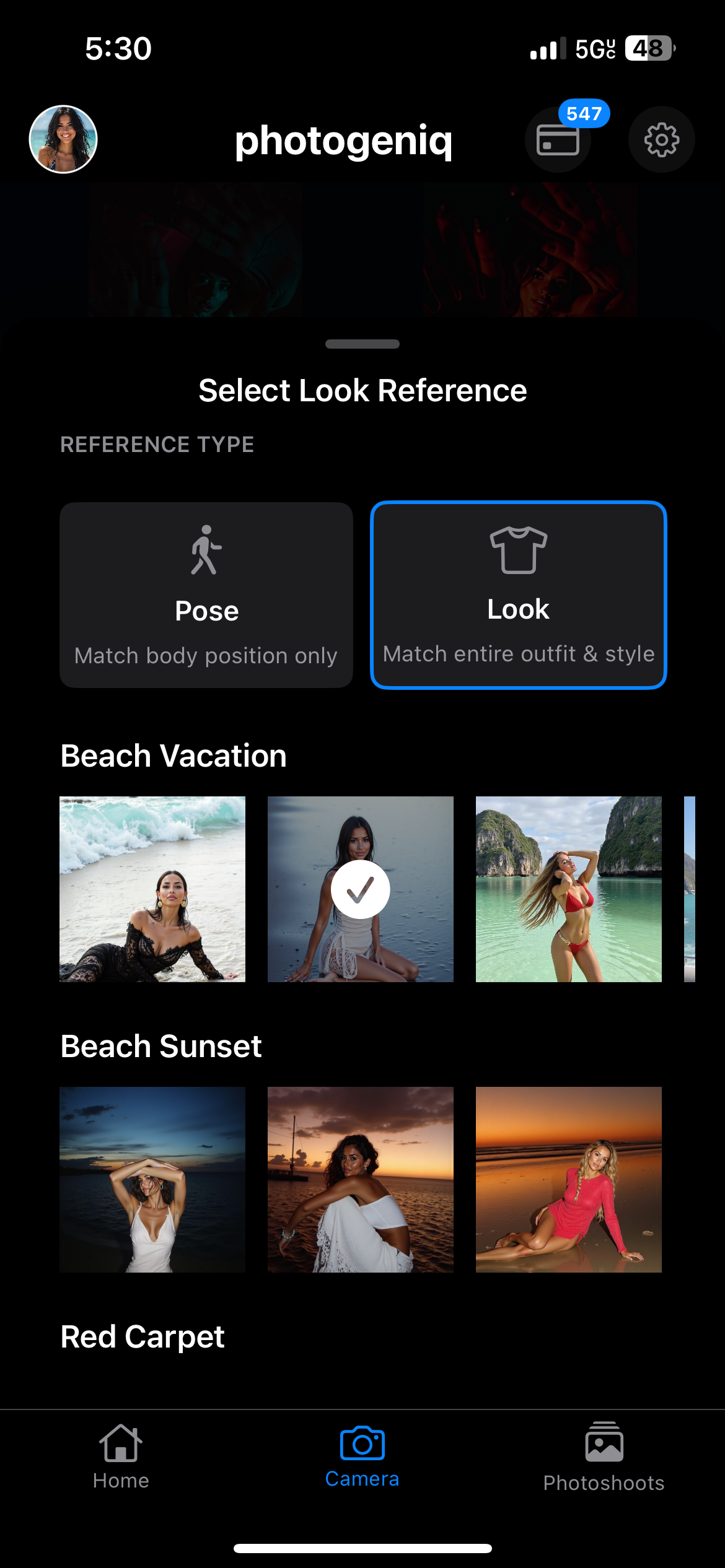Pick the red dress Beach Sunset photo
Image resolution: width=725 pixels, height=1568 pixels.
[x=568, y=1179]
